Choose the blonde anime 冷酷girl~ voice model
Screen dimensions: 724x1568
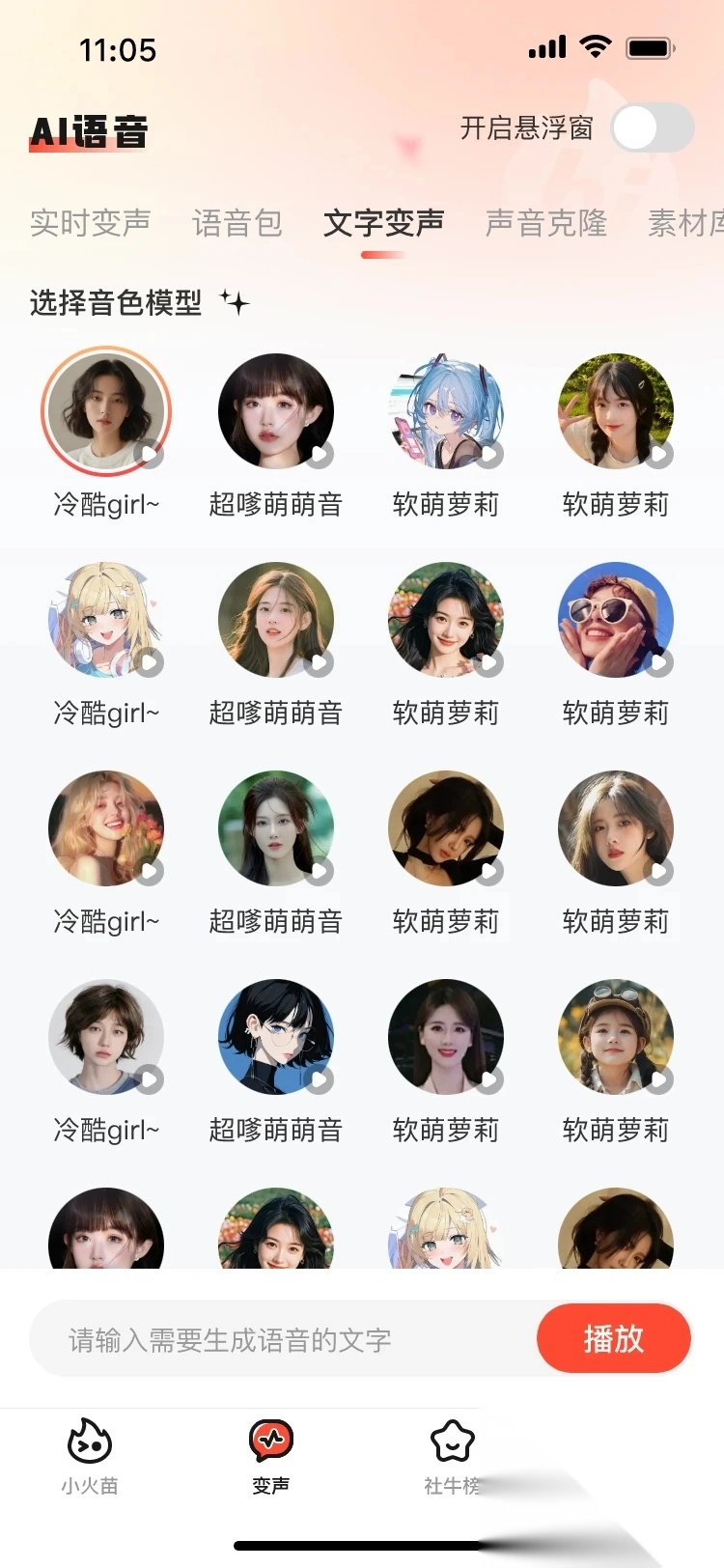[106, 620]
